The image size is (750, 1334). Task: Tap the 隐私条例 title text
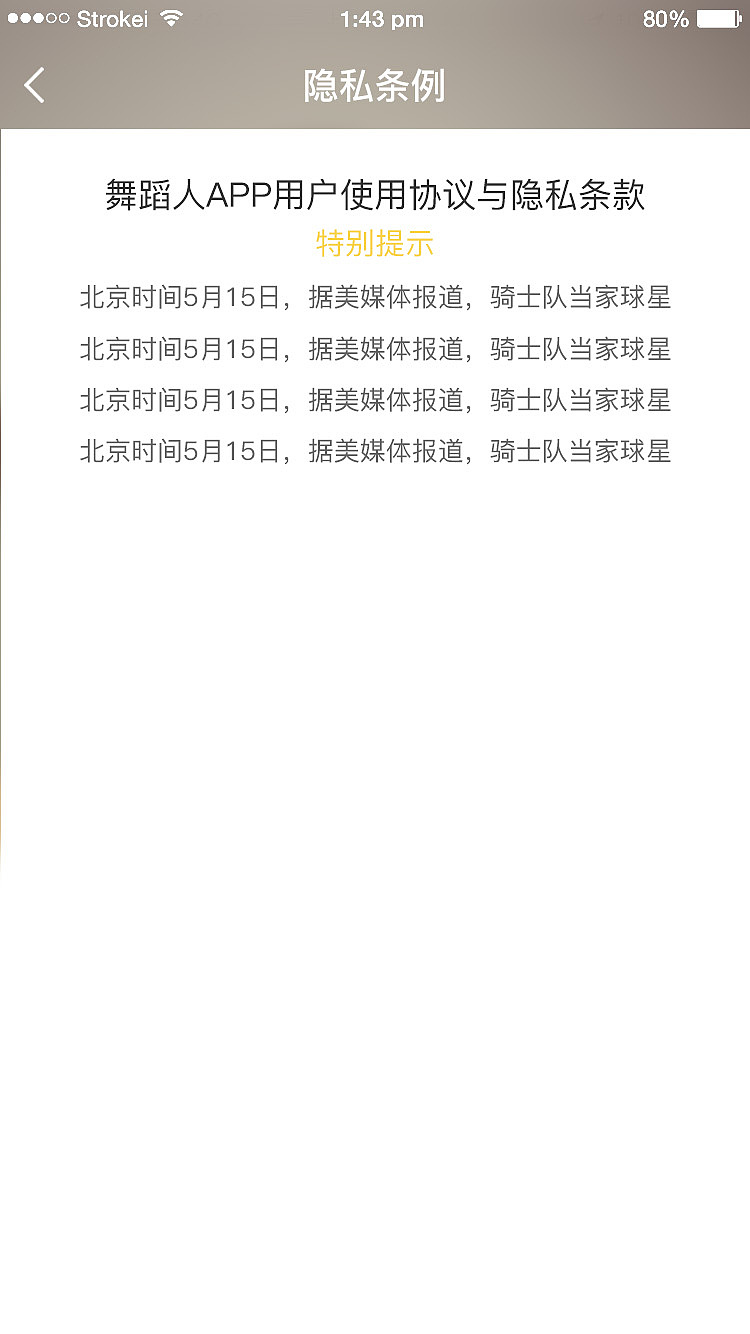click(x=374, y=87)
